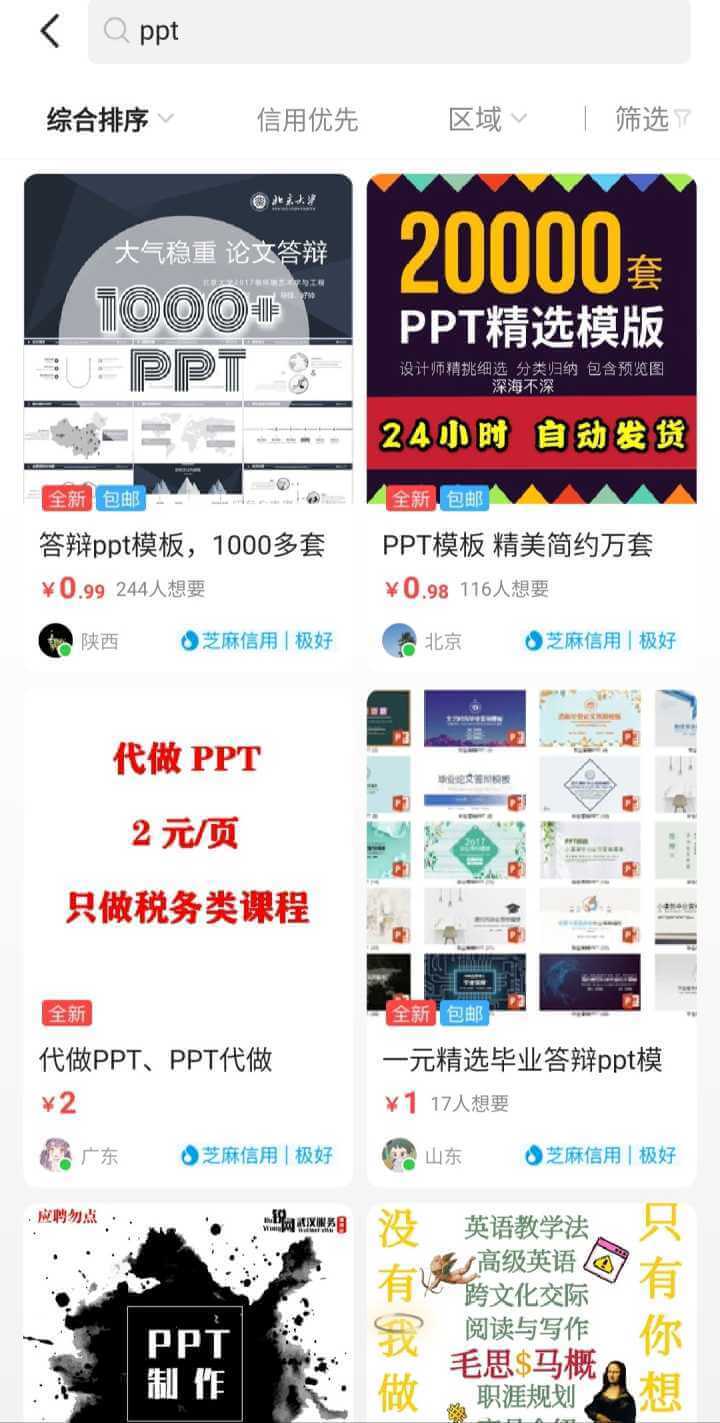Viewport: 720px width, 1423px height.
Task: Select the 信用优先 sorting option
Action: [x=307, y=120]
